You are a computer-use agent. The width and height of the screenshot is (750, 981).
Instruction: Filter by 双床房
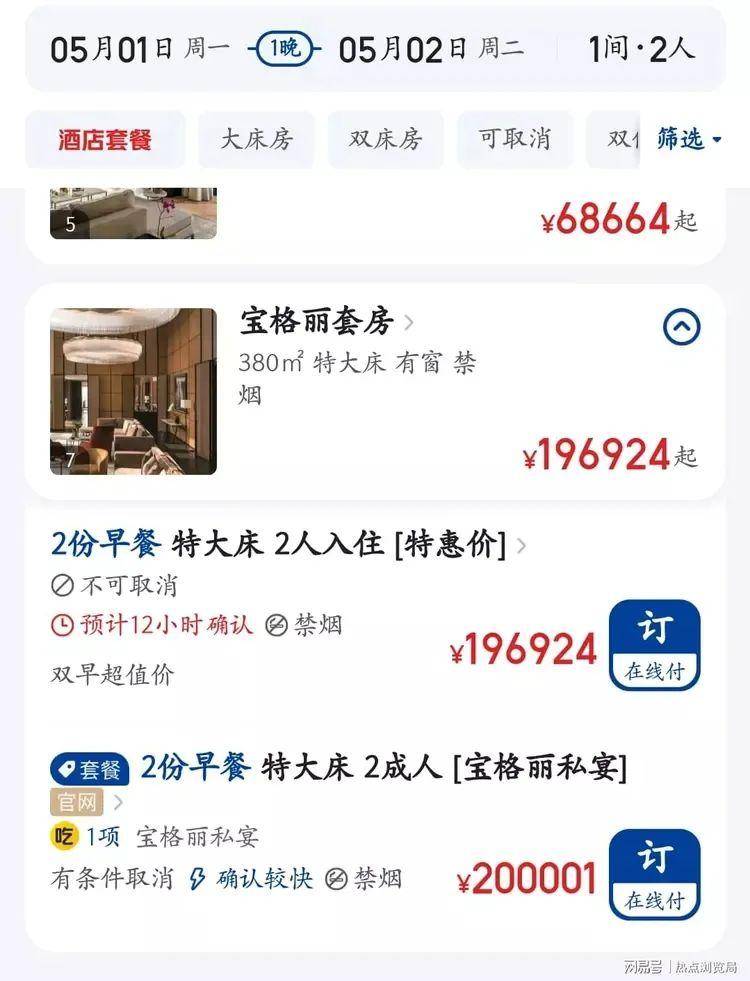pos(385,139)
